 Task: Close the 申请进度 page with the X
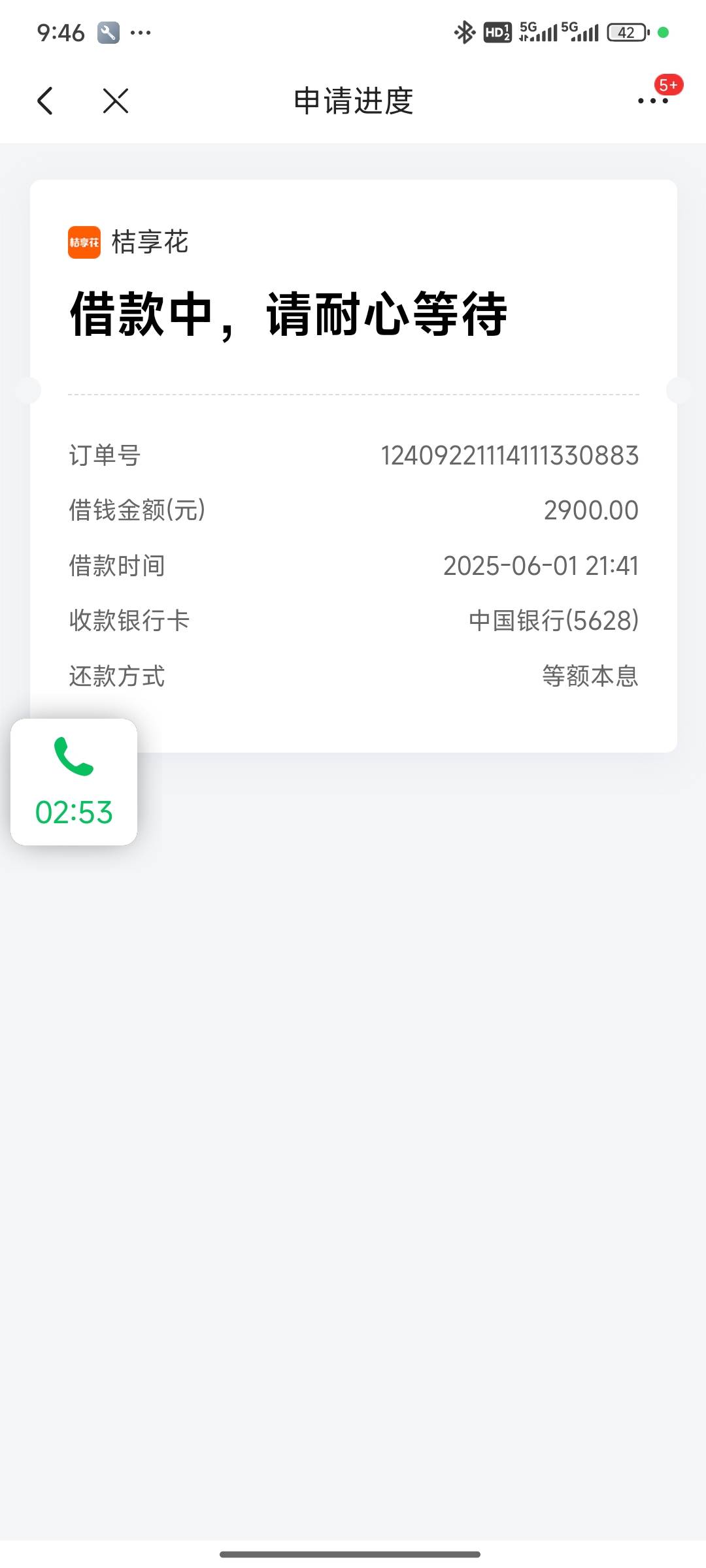(116, 101)
